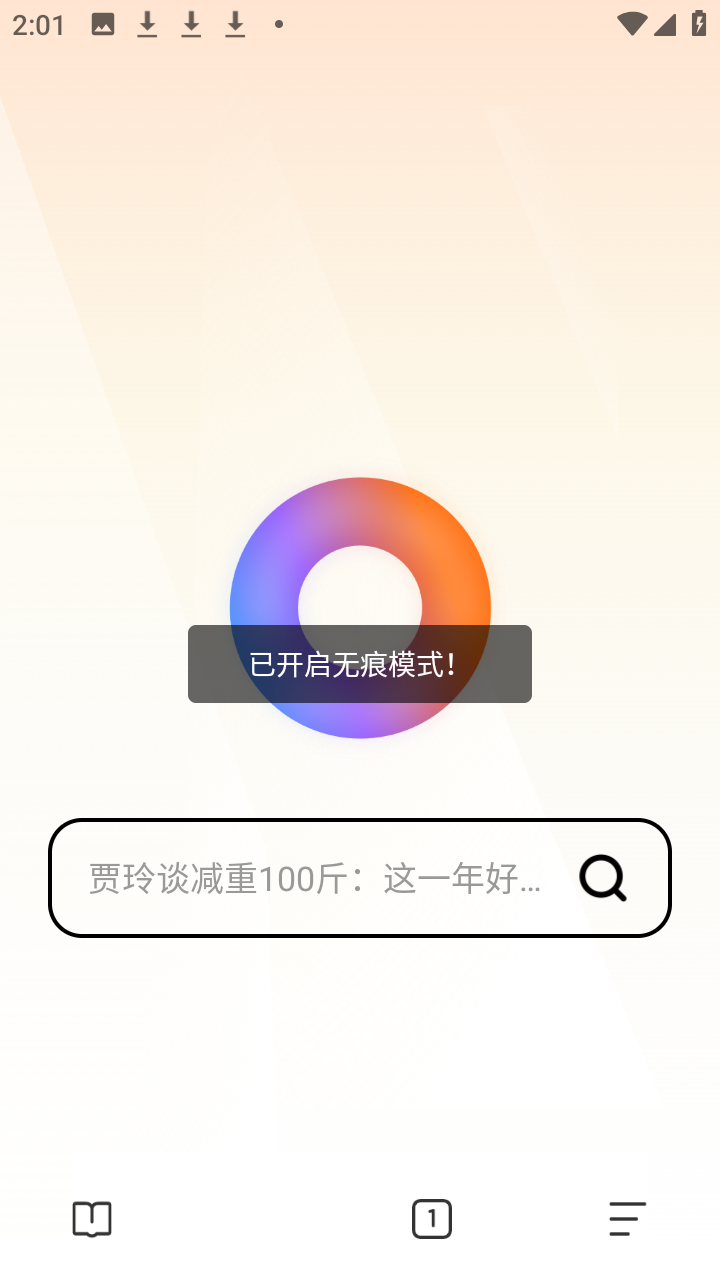
Task: Start a search with the magnifier button
Action: click(x=601, y=878)
